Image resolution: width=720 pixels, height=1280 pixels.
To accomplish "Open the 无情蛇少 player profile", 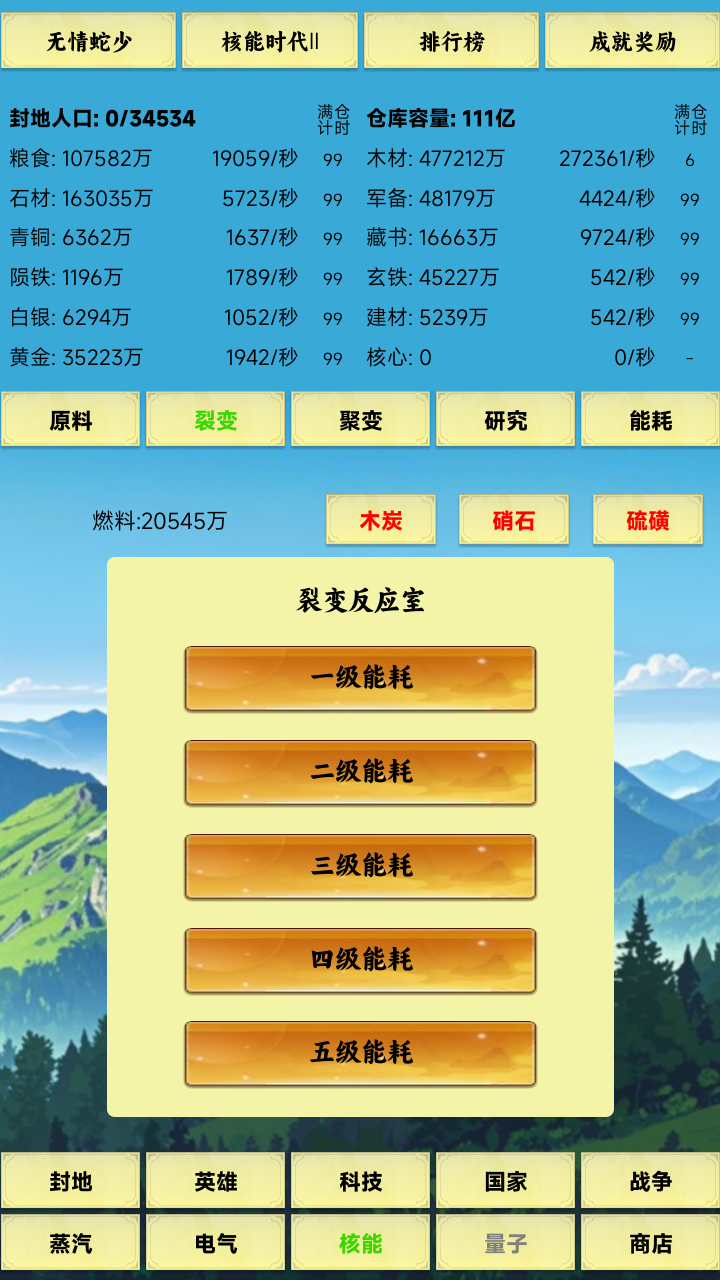I will pyautogui.click(x=88, y=41).
